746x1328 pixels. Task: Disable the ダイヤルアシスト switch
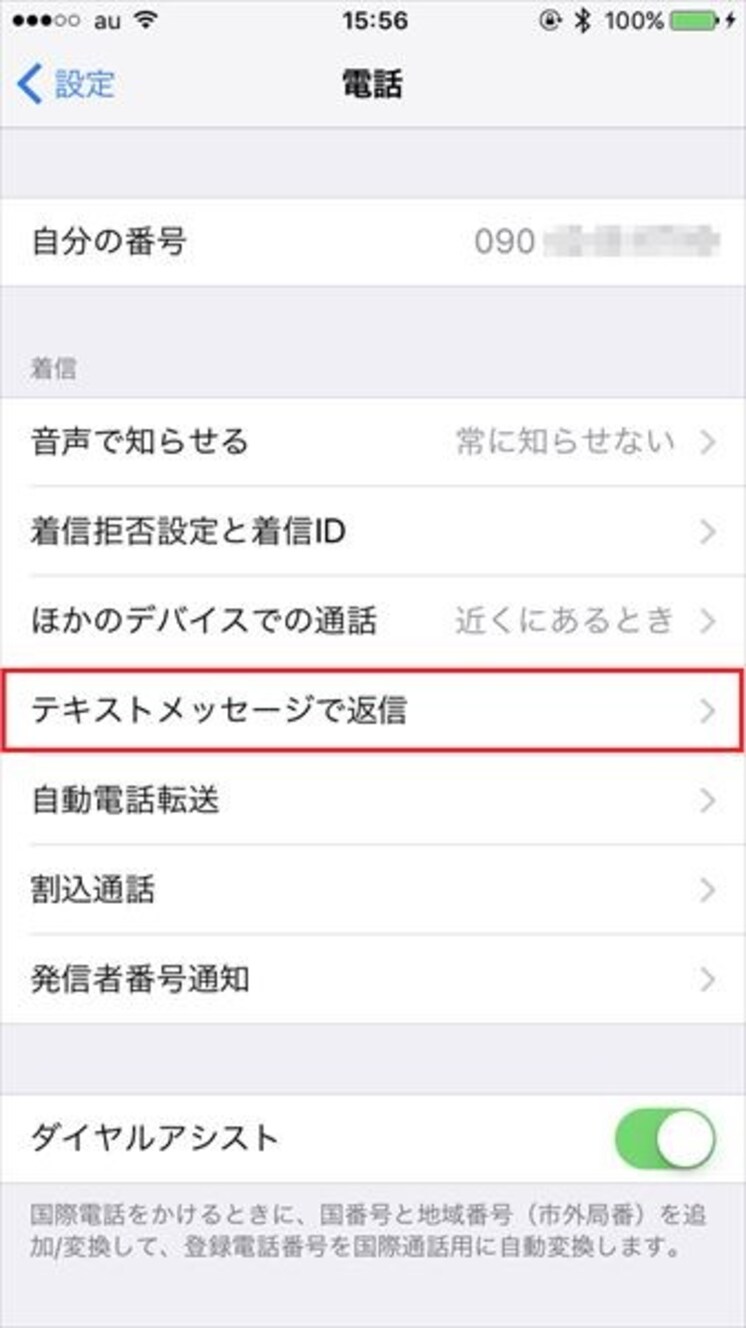click(666, 1138)
